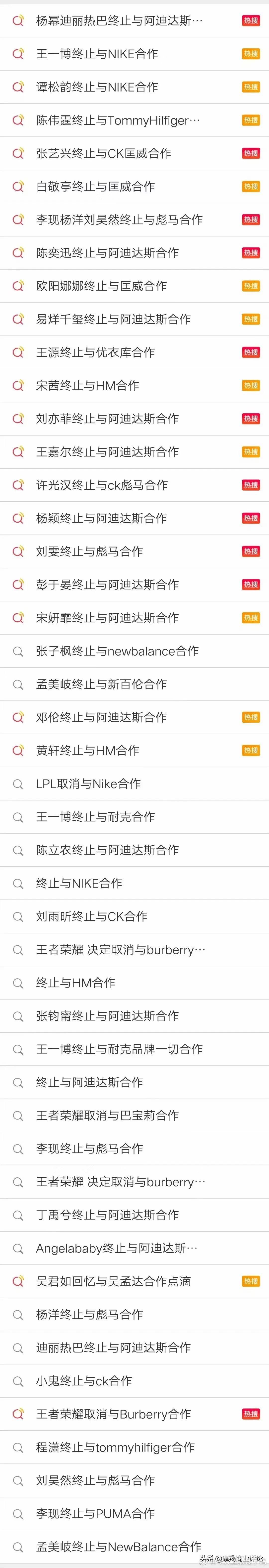The image size is (269, 1568).
Task: Select 谭松韵终止与NIKE合作 search suggestion
Action: coord(97,87)
